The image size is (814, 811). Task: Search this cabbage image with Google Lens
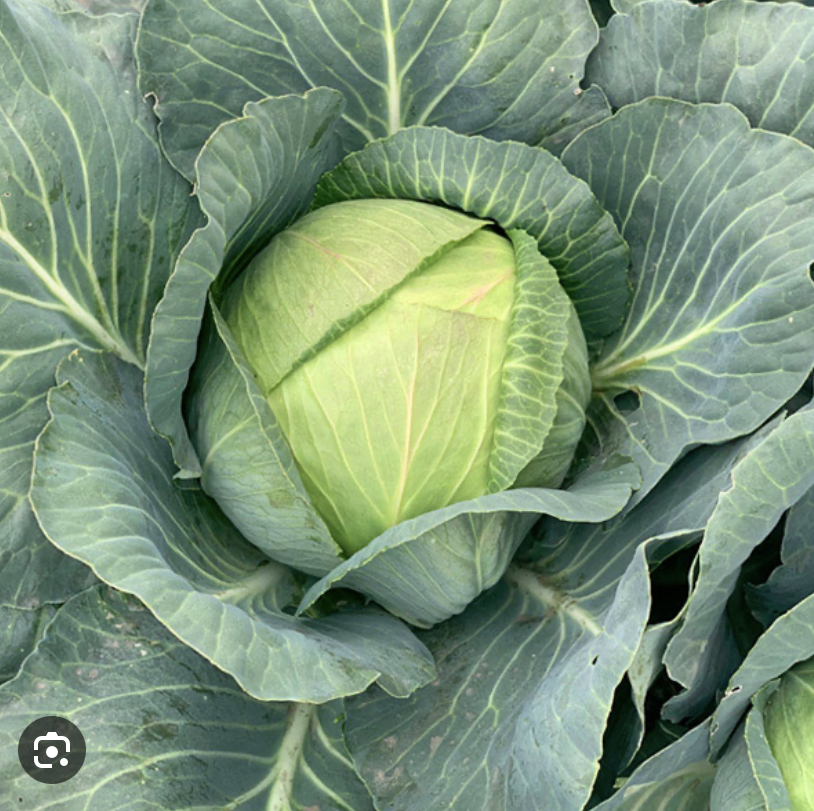click(52, 749)
